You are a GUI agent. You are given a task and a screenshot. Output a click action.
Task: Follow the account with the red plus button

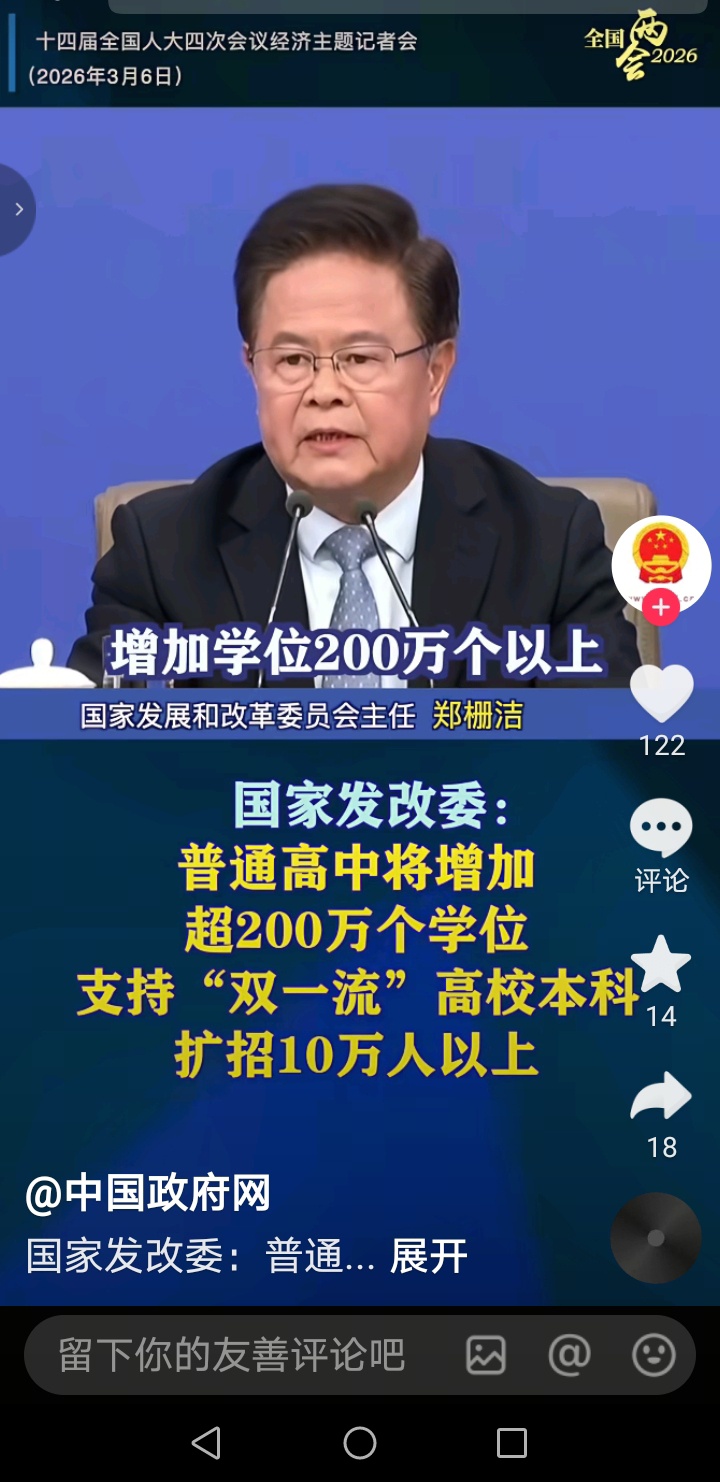pyautogui.click(x=660, y=607)
